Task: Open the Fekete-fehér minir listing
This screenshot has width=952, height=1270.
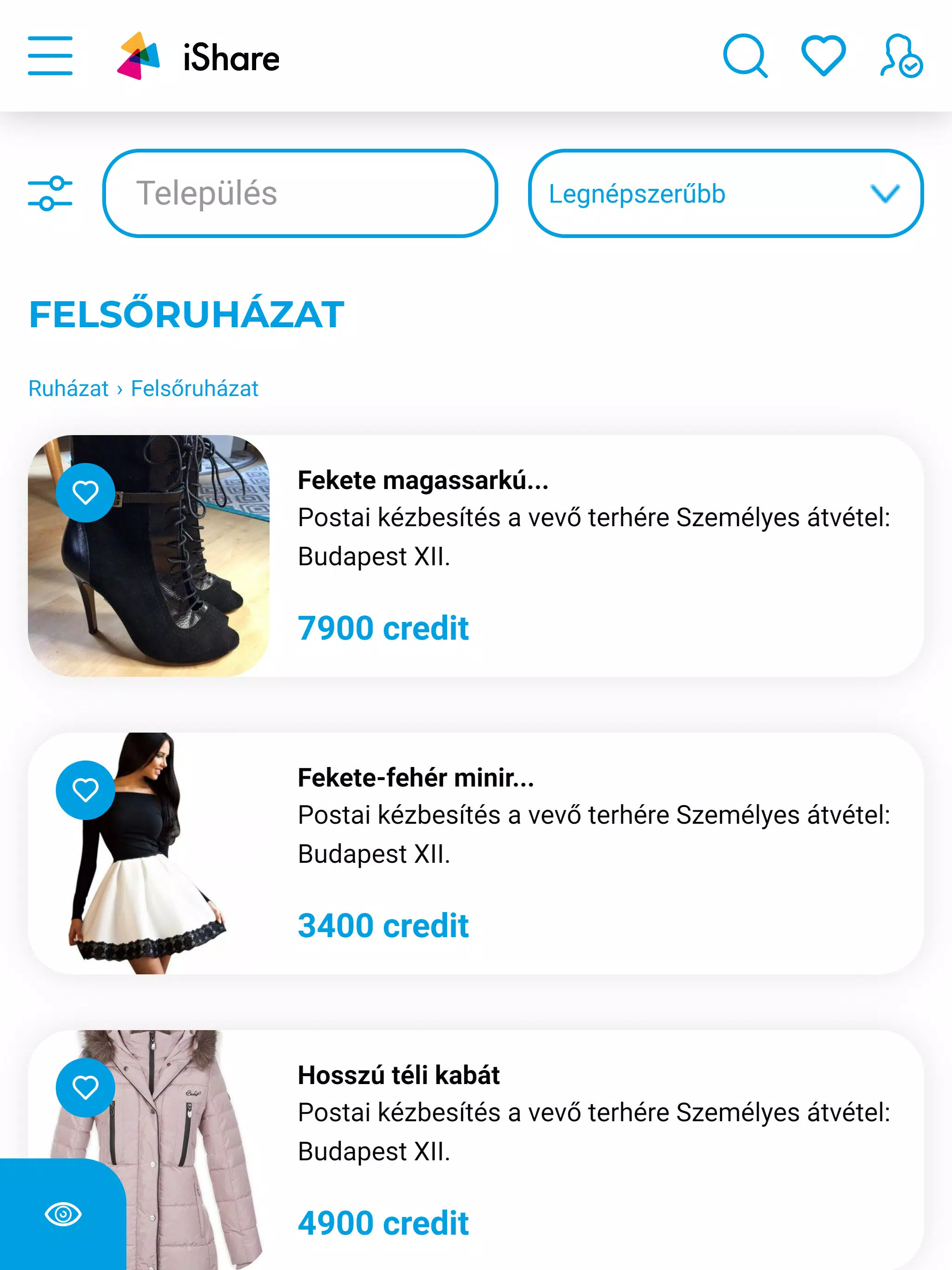Action: tap(476, 853)
